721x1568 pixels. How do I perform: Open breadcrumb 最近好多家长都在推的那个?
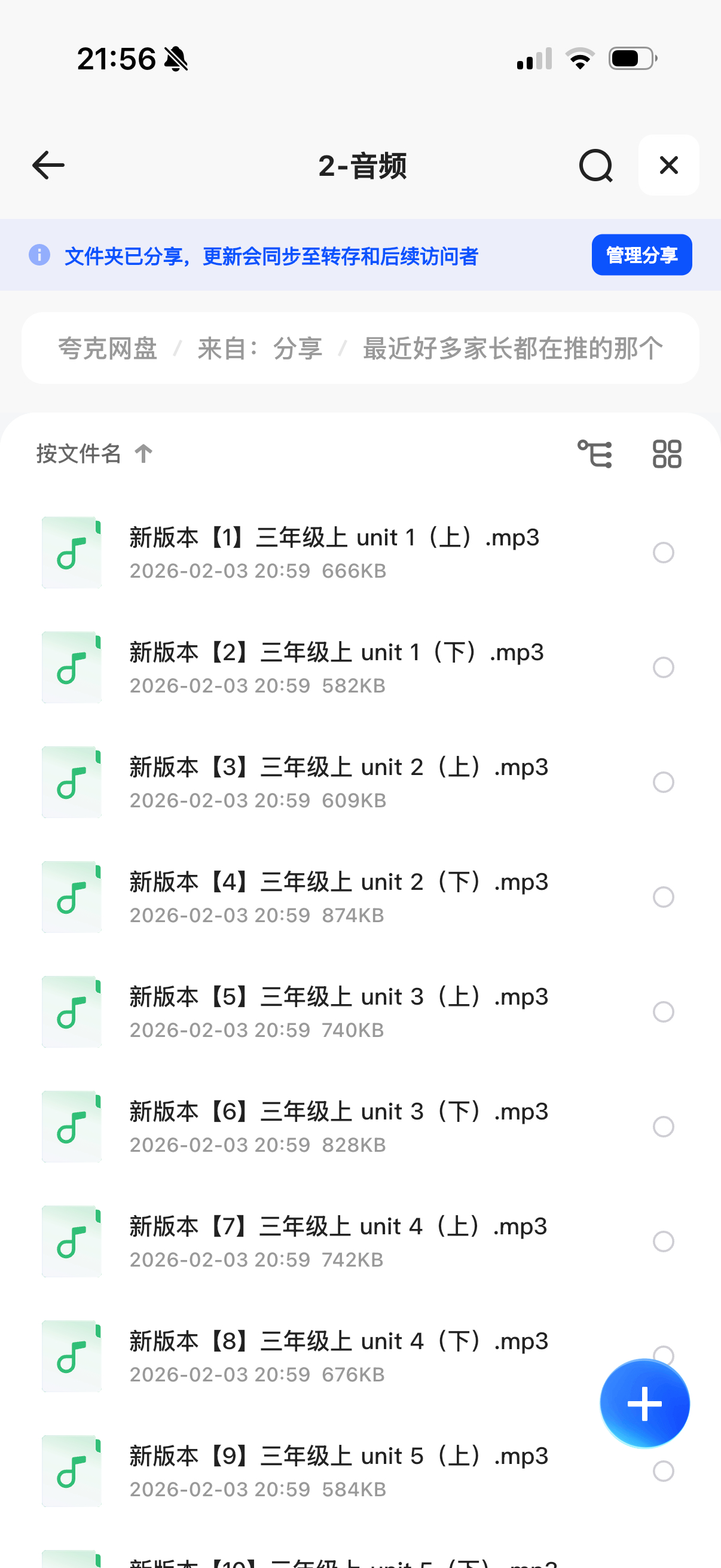(512, 349)
